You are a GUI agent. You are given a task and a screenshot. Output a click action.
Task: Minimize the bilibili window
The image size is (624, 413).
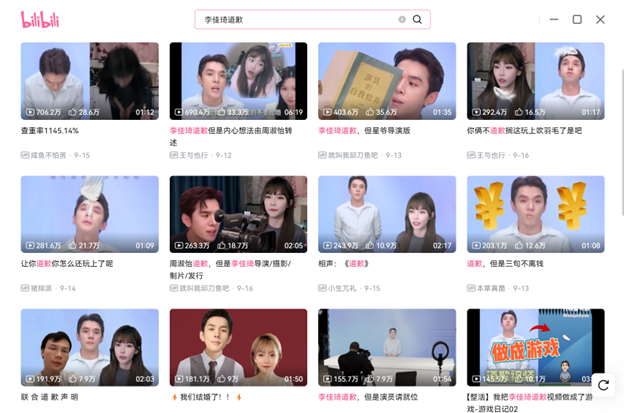click(x=553, y=19)
